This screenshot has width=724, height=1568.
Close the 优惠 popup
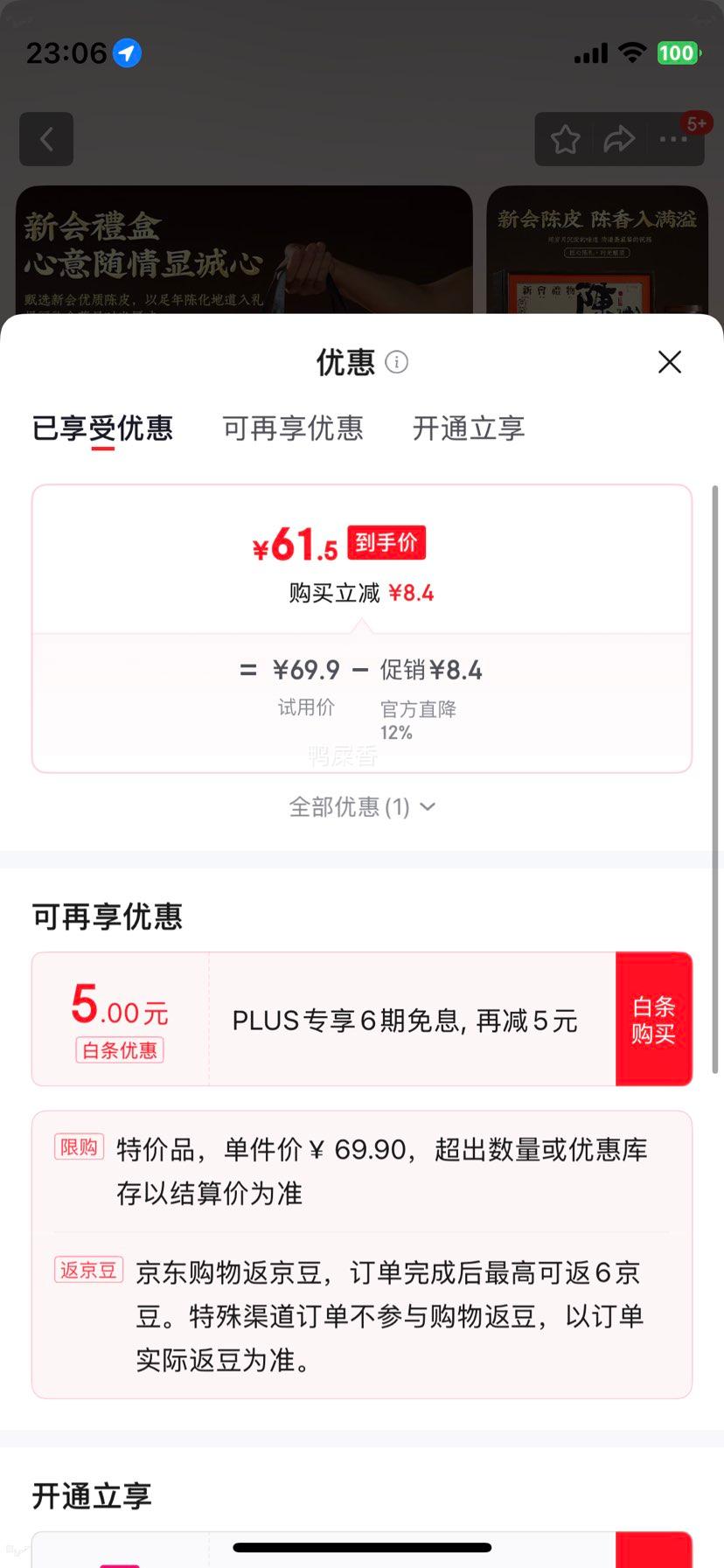(x=670, y=361)
